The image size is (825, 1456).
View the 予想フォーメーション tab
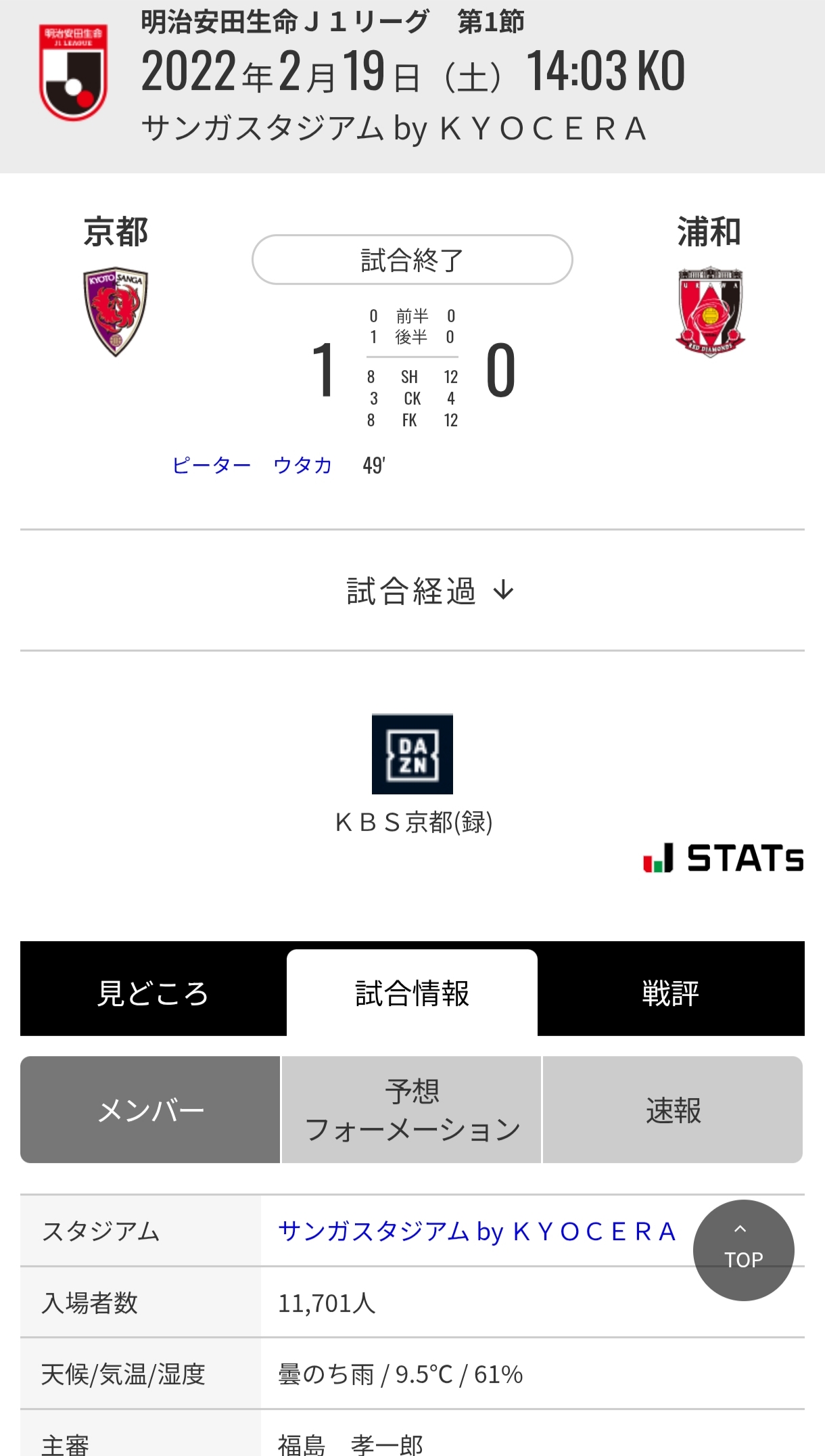[x=412, y=1110]
